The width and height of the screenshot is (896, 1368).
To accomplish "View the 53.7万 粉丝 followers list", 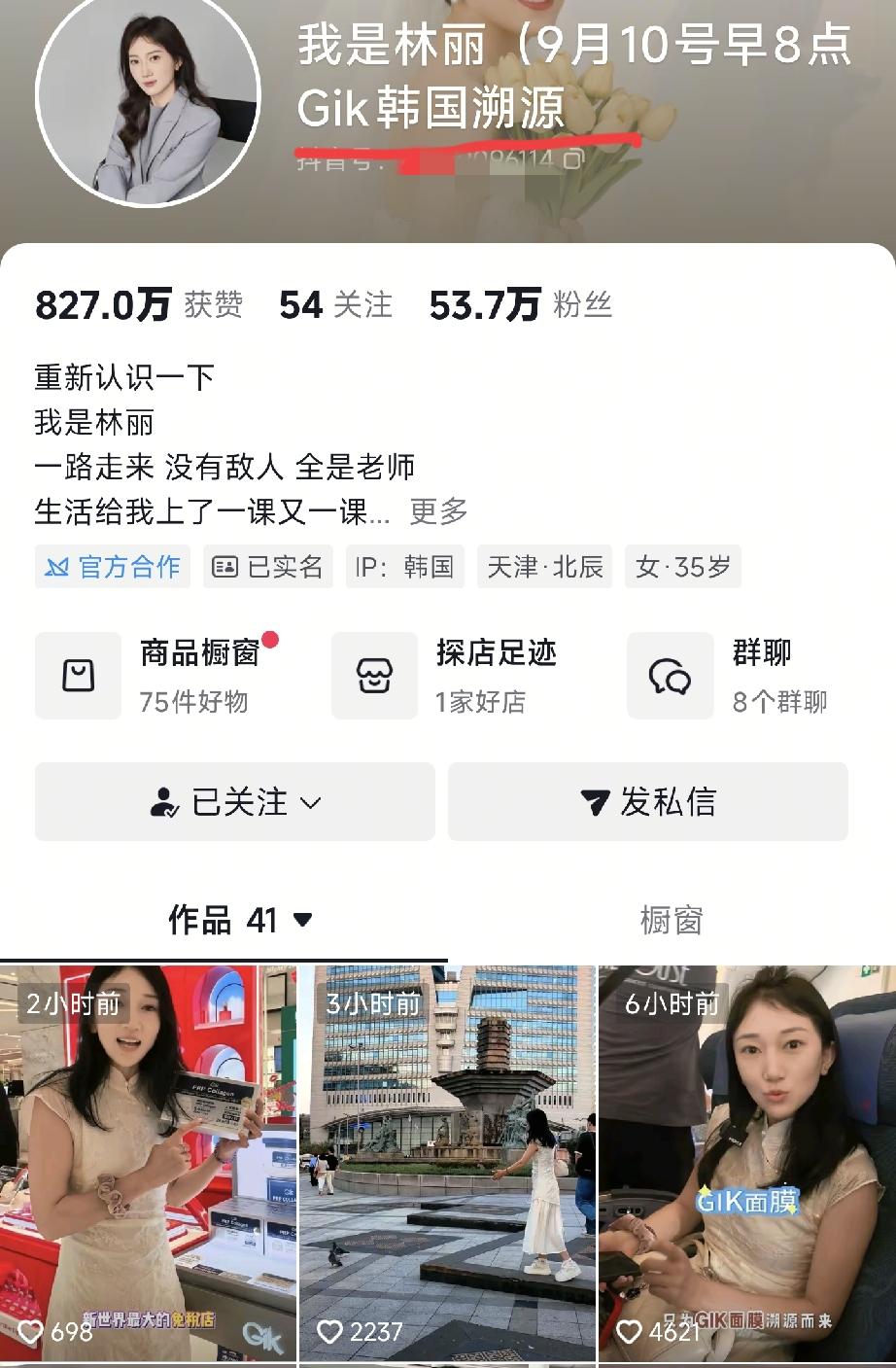I will click(521, 305).
